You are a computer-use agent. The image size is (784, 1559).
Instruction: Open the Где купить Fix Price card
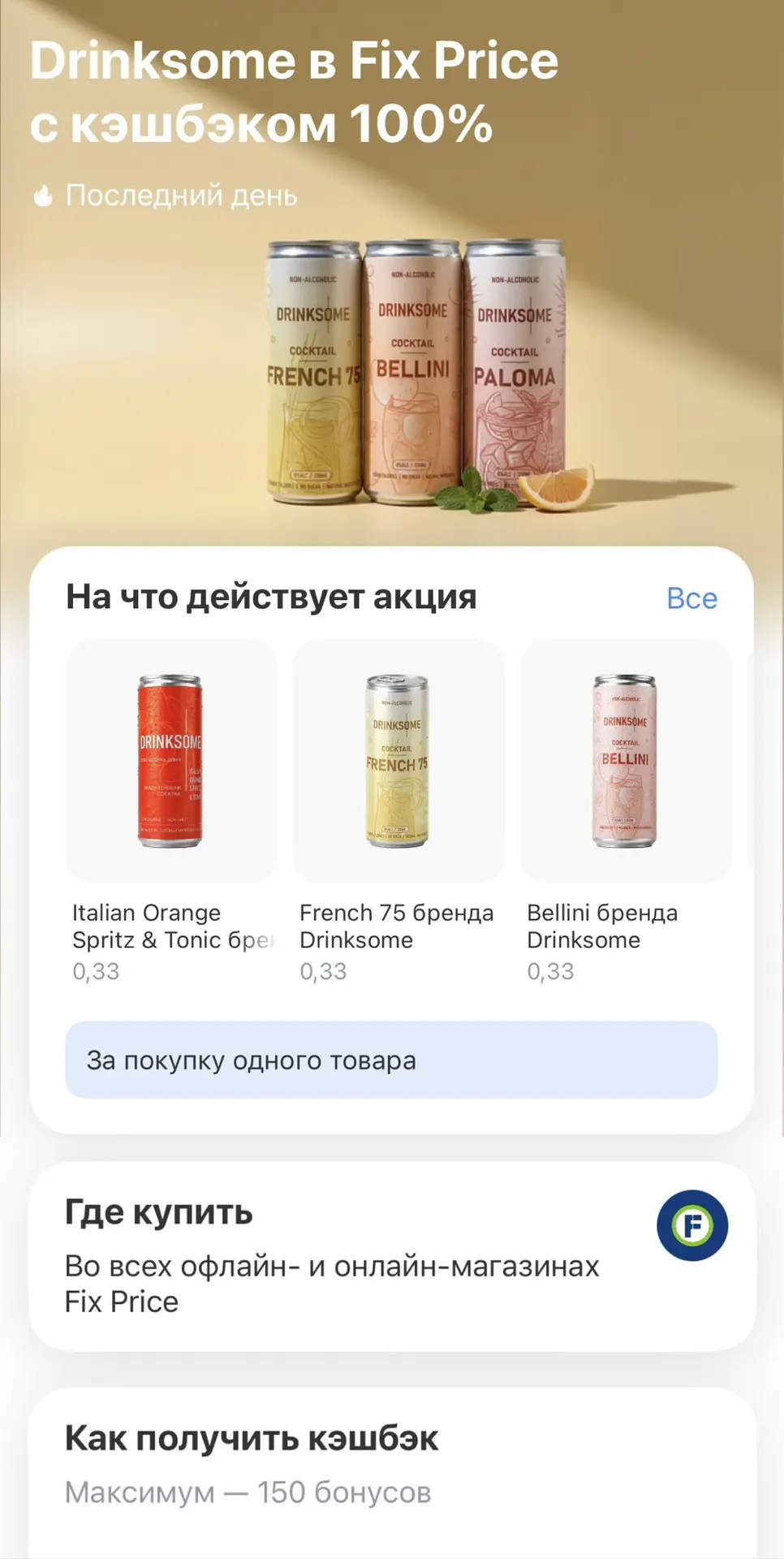coord(392,1256)
